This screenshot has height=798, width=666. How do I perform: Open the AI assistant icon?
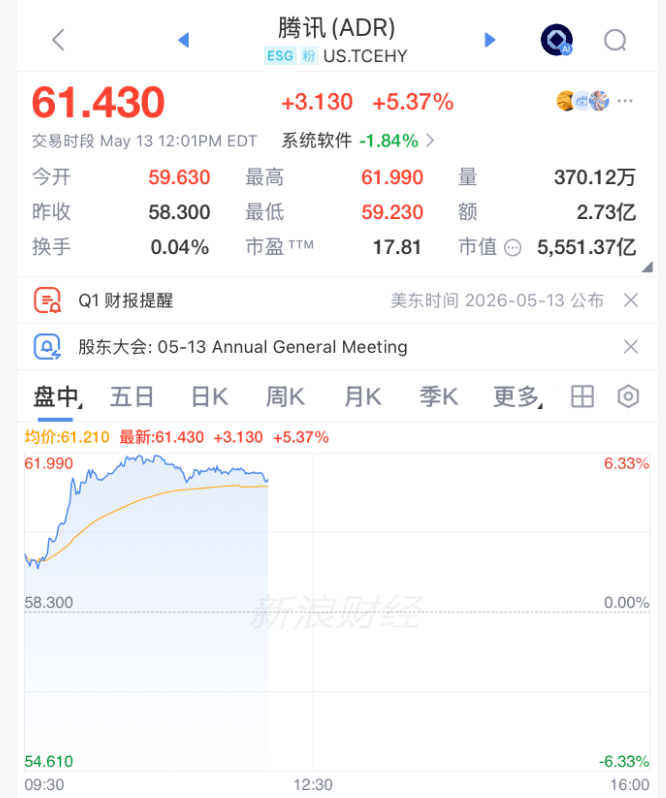557,40
